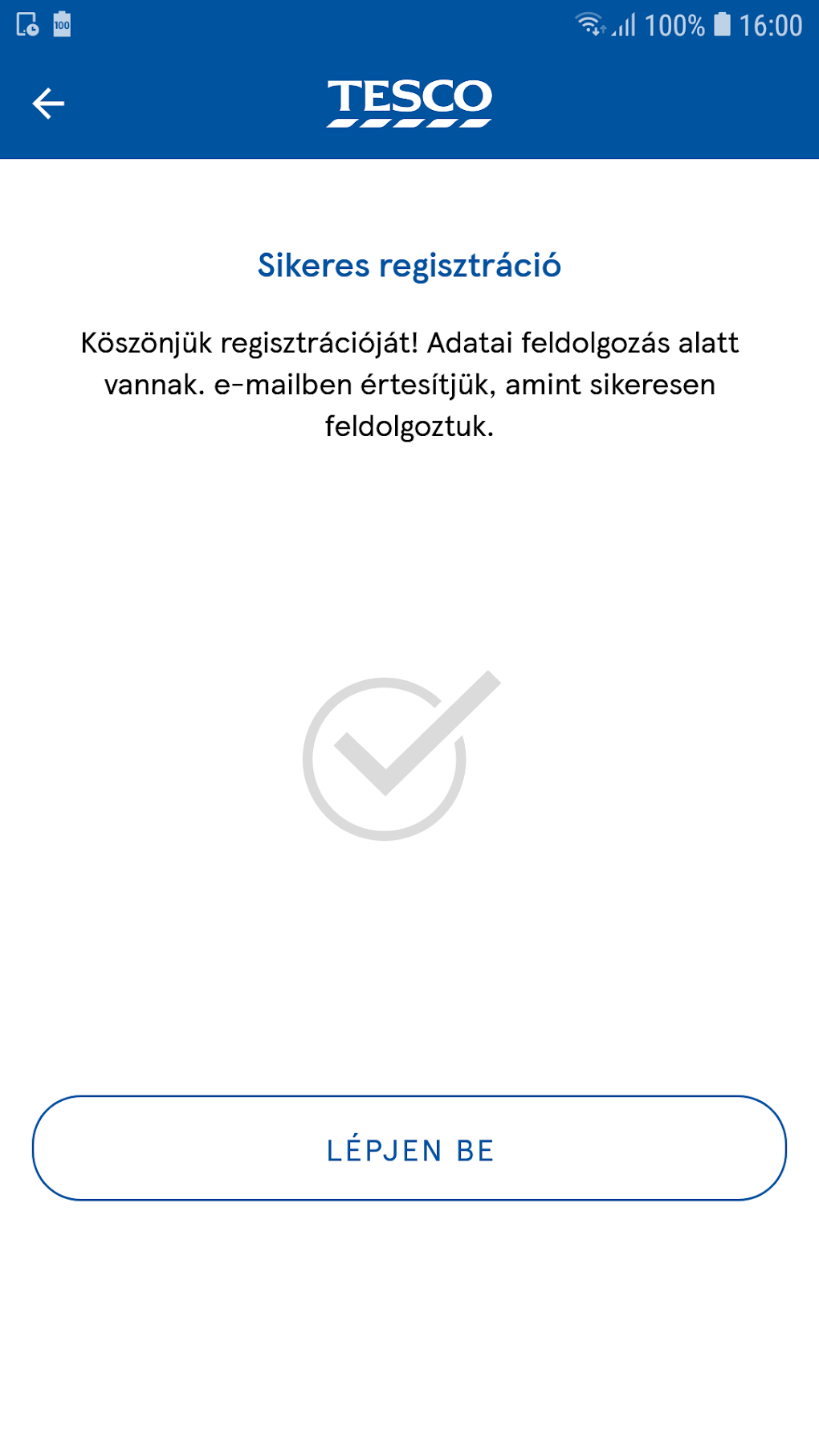Go back with the arrow icon
This screenshot has width=819, height=1456.
[48, 104]
